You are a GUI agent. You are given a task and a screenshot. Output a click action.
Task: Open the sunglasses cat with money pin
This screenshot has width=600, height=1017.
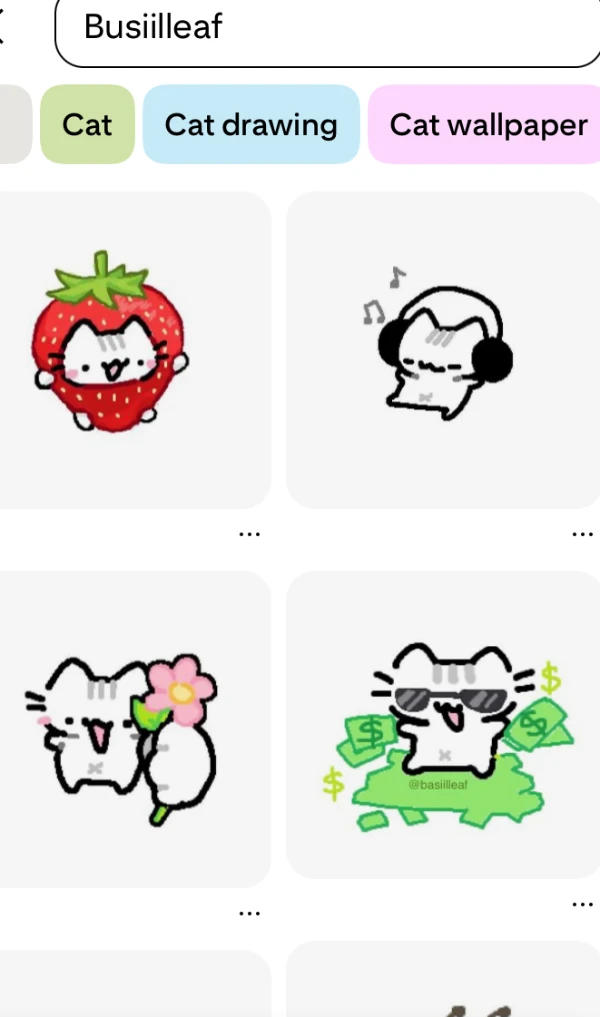443,724
